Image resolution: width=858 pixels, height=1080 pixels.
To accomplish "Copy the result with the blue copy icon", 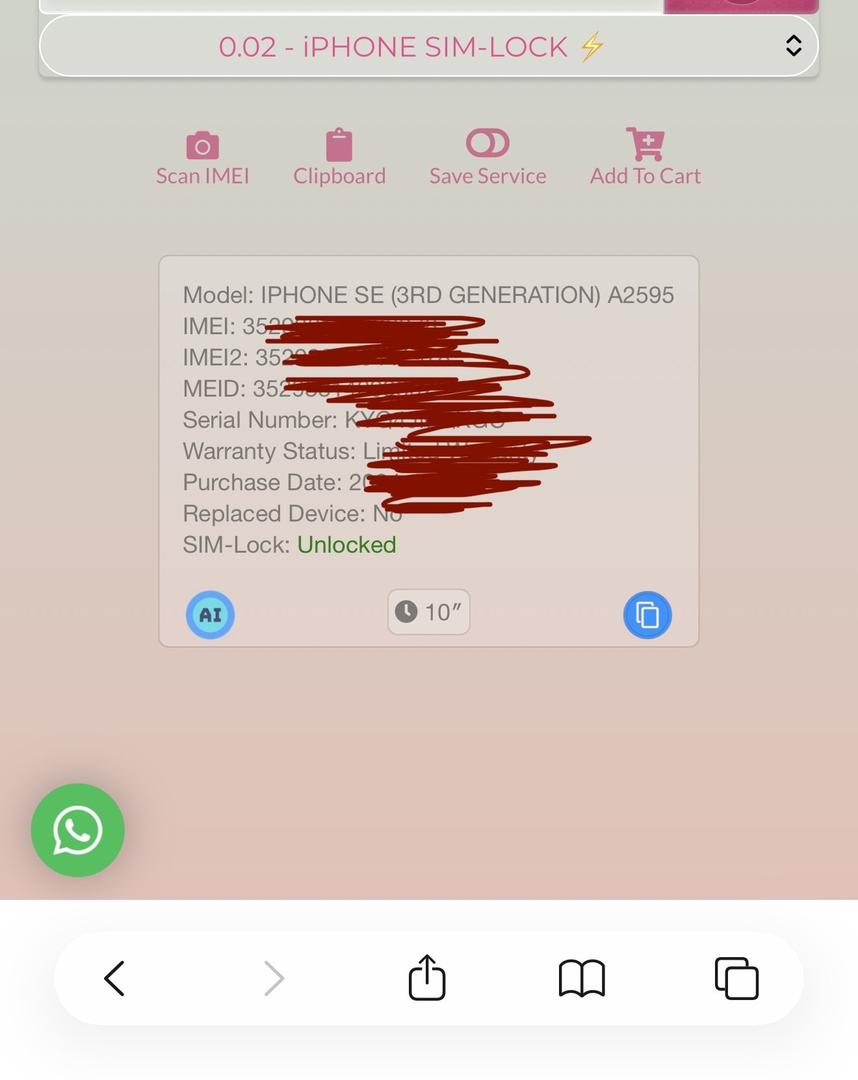I will [x=647, y=614].
